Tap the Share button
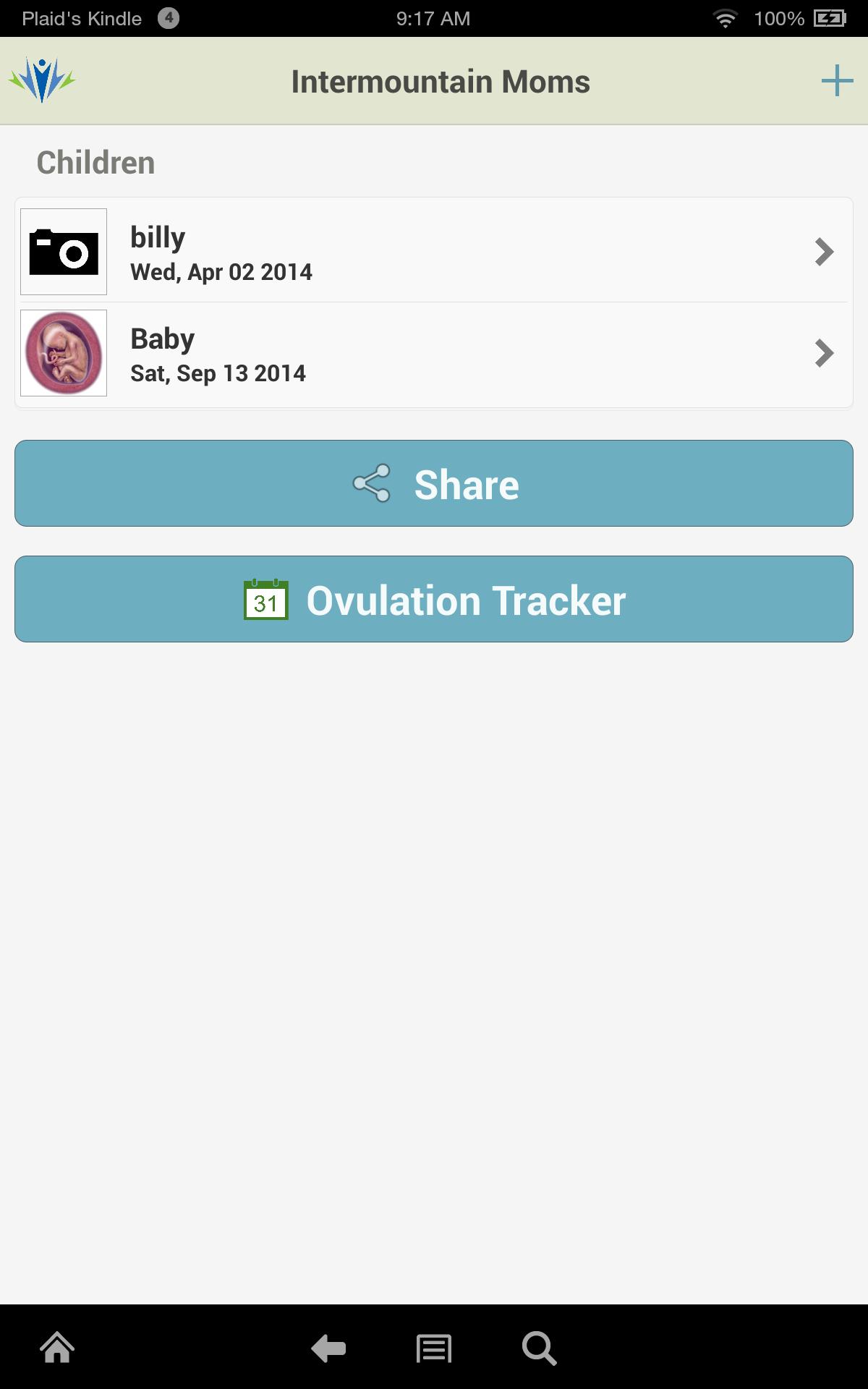868x1389 pixels. coord(434,483)
